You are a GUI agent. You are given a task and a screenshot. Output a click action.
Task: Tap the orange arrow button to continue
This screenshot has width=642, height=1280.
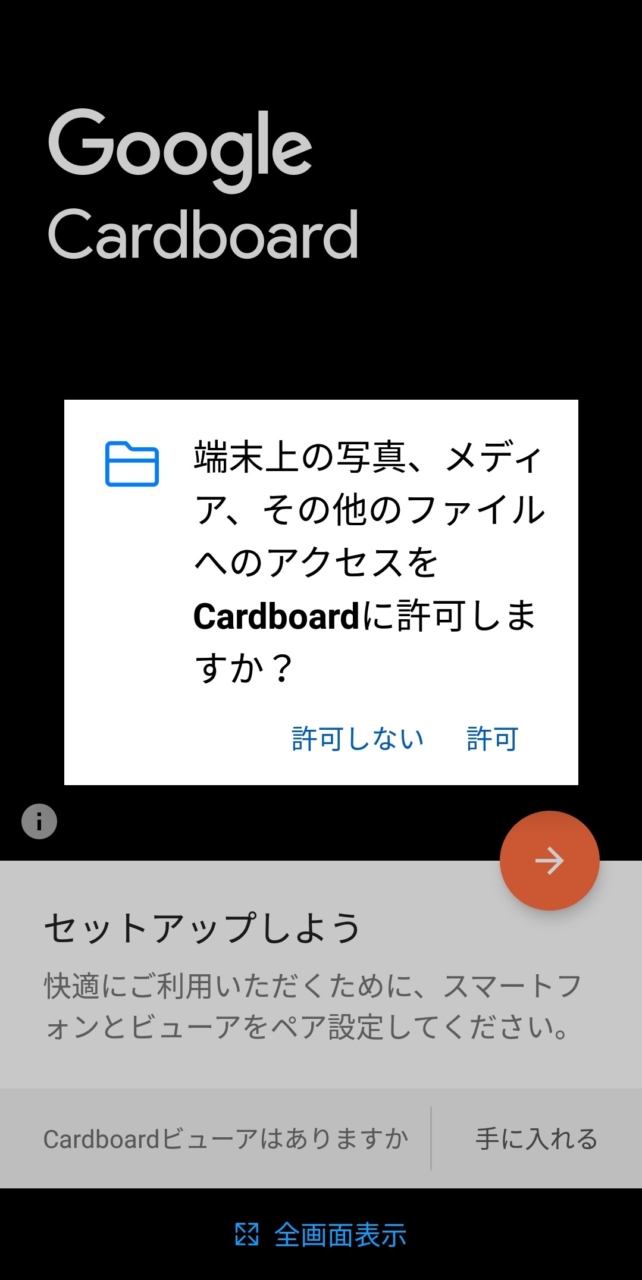pos(549,860)
